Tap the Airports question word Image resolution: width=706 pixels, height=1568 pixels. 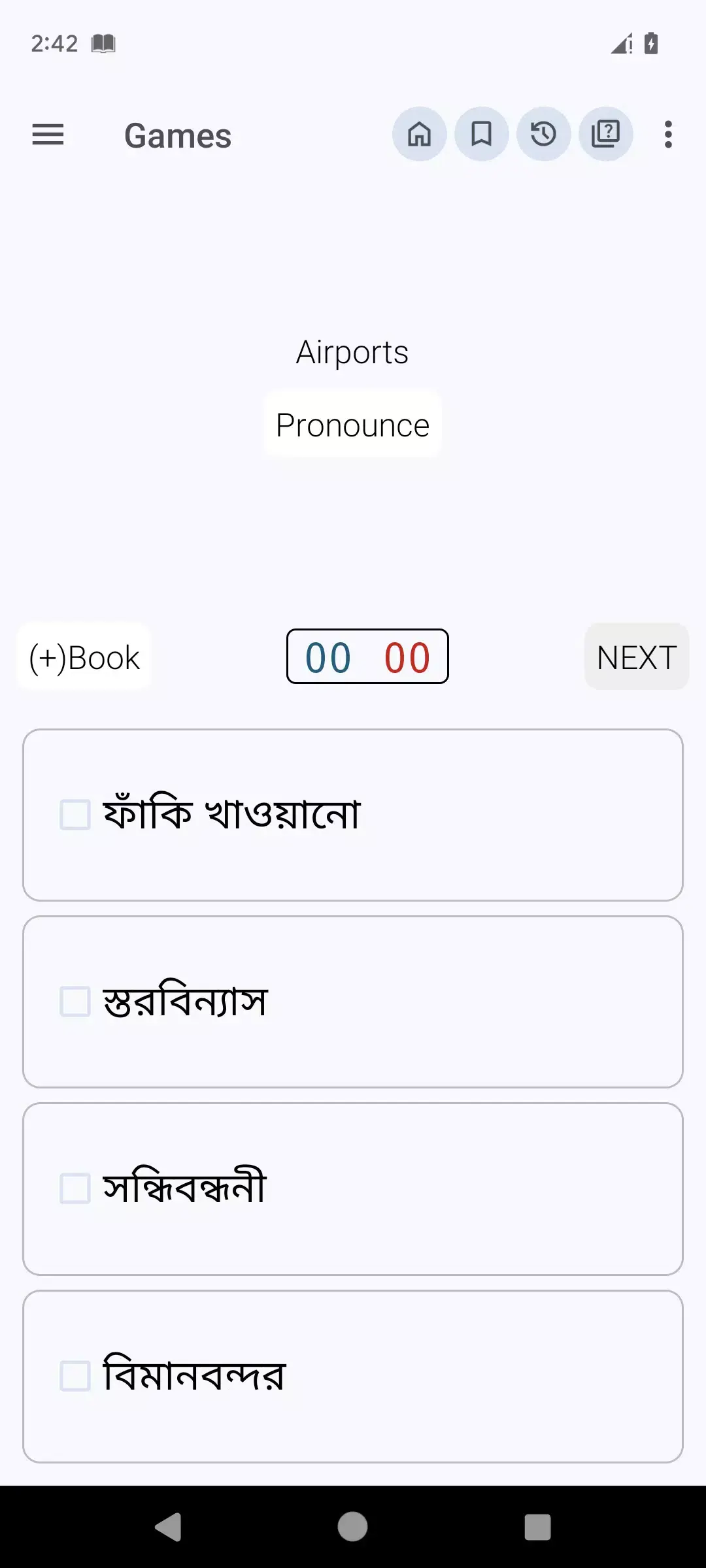[352, 352]
